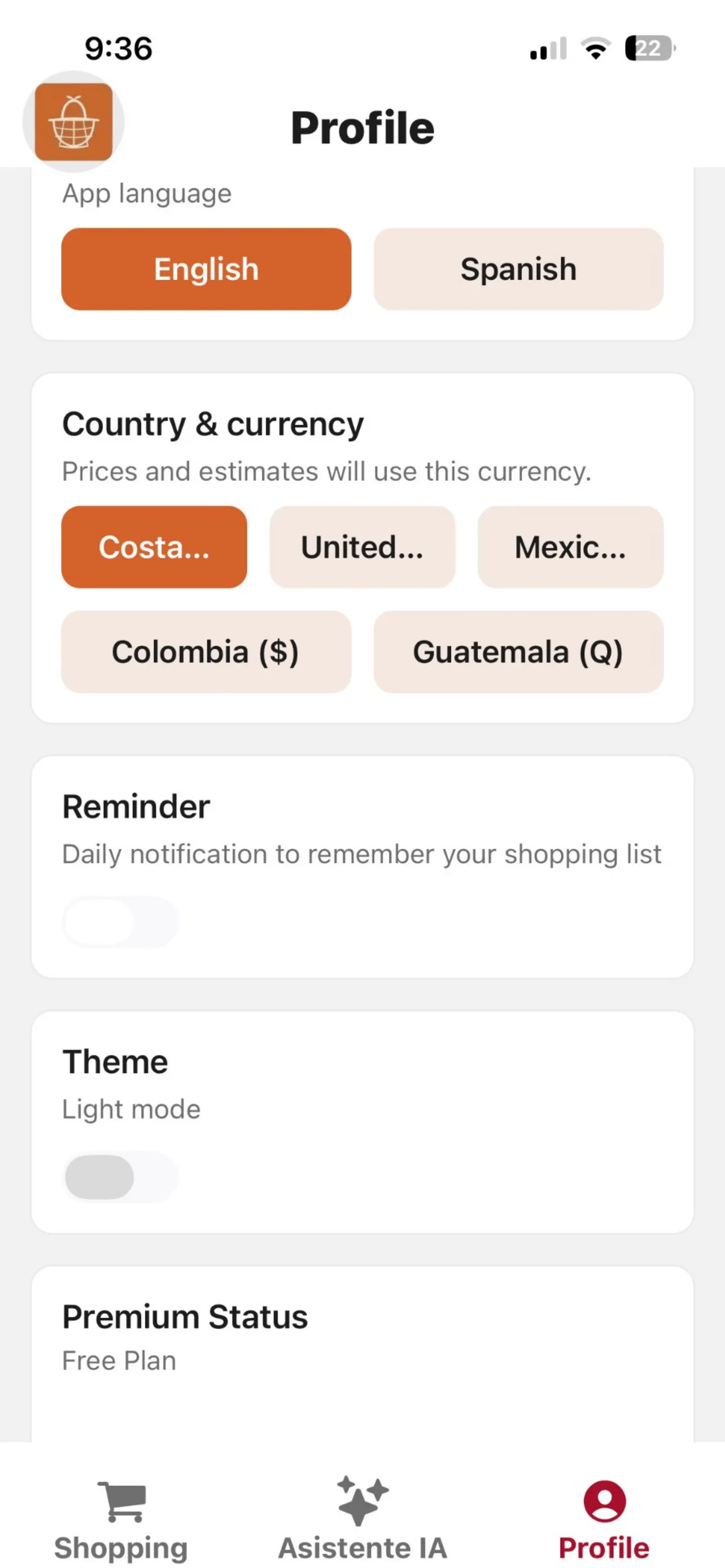Image resolution: width=725 pixels, height=1568 pixels.
Task: Tap the shopping basket icon
Action: pos(73,122)
